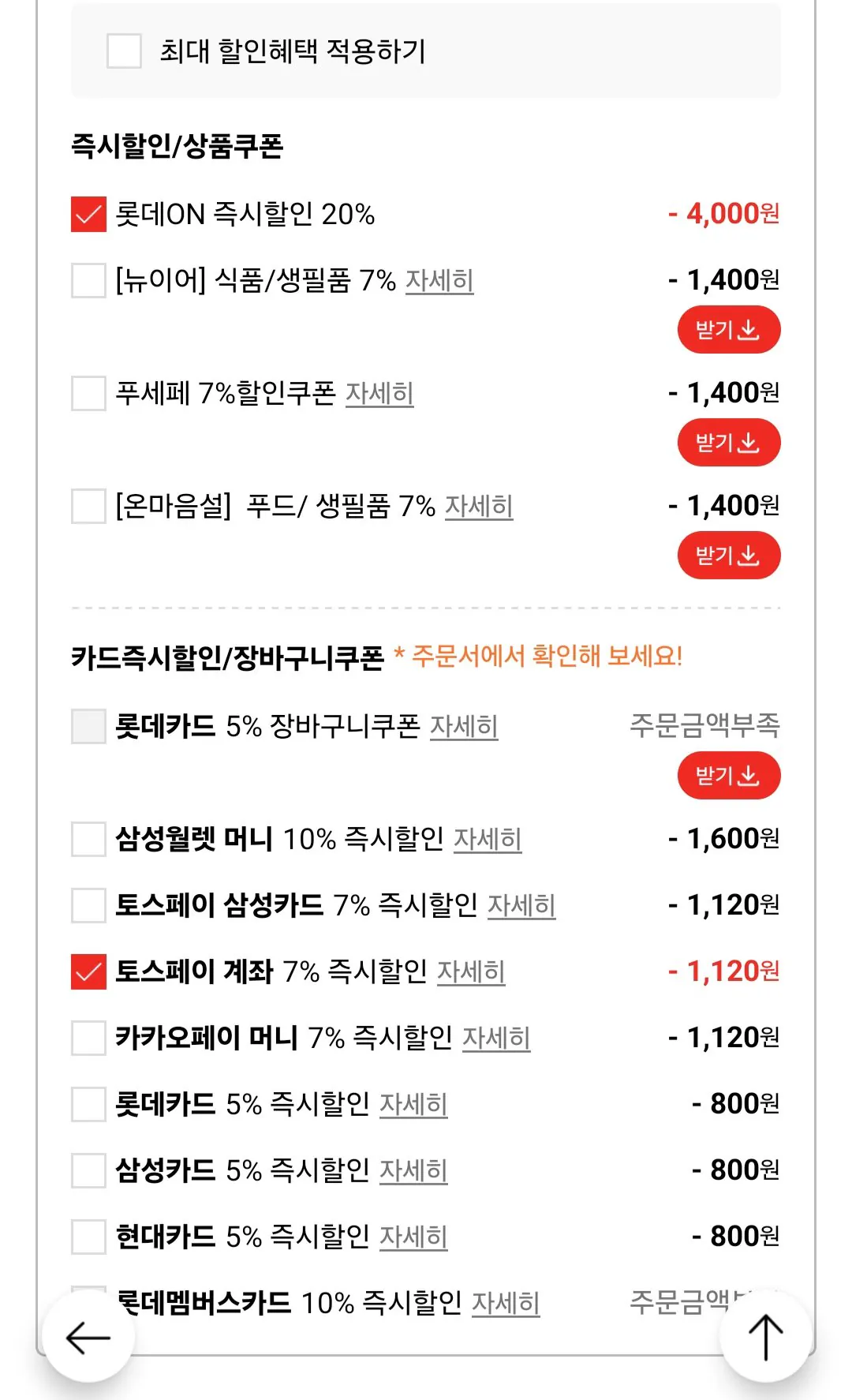Select 카카오페이 머니 7% 즉시할인
The image size is (852, 1400).
click(x=88, y=1038)
